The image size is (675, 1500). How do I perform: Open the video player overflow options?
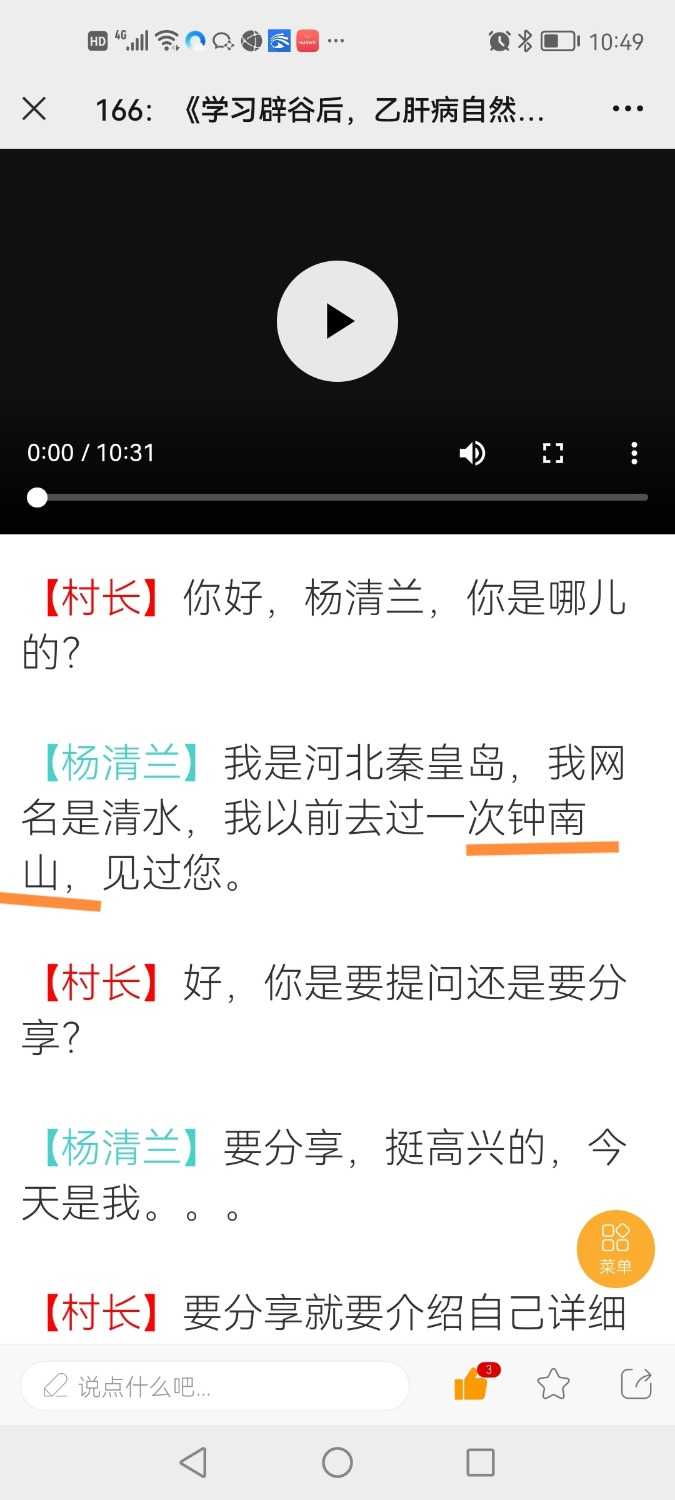634,453
